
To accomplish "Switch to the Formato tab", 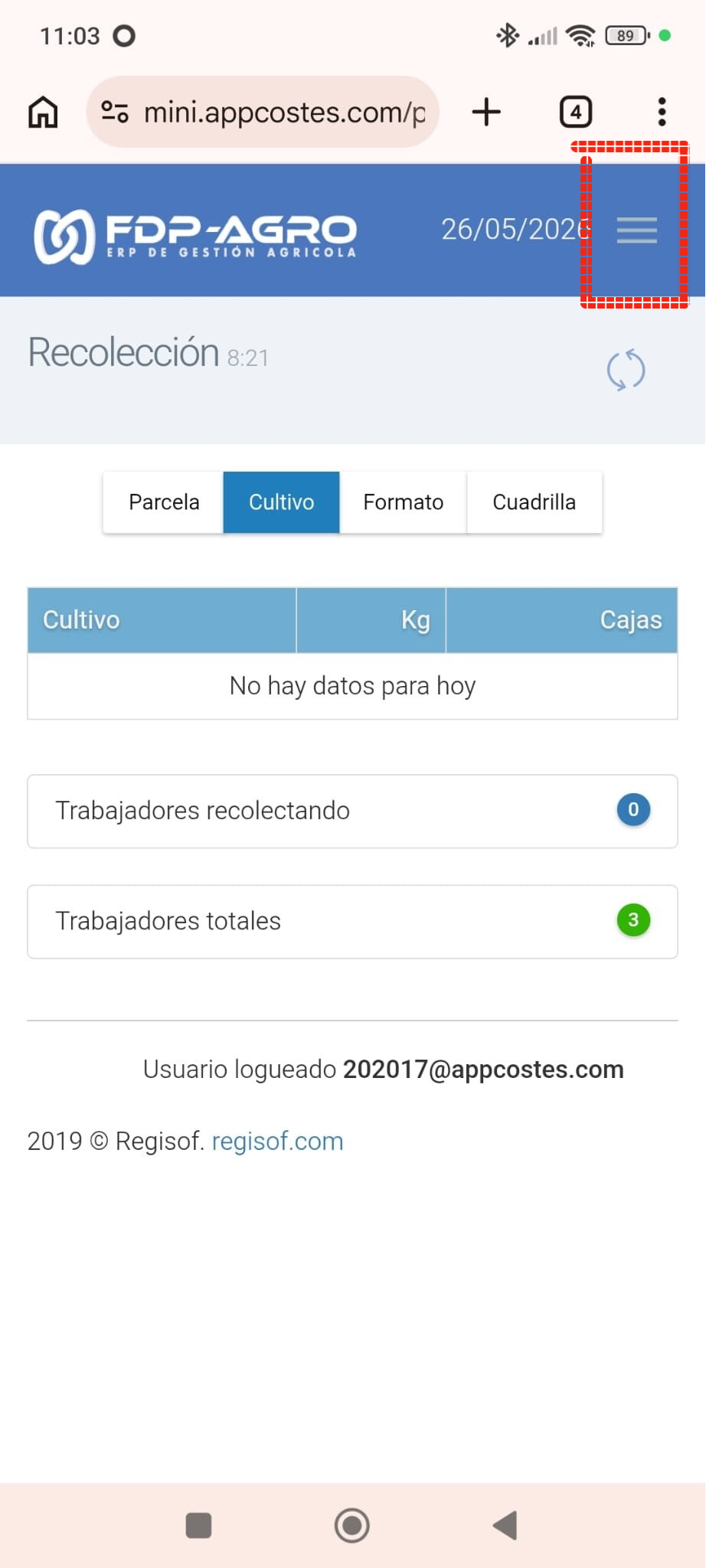I will point(403,502).
